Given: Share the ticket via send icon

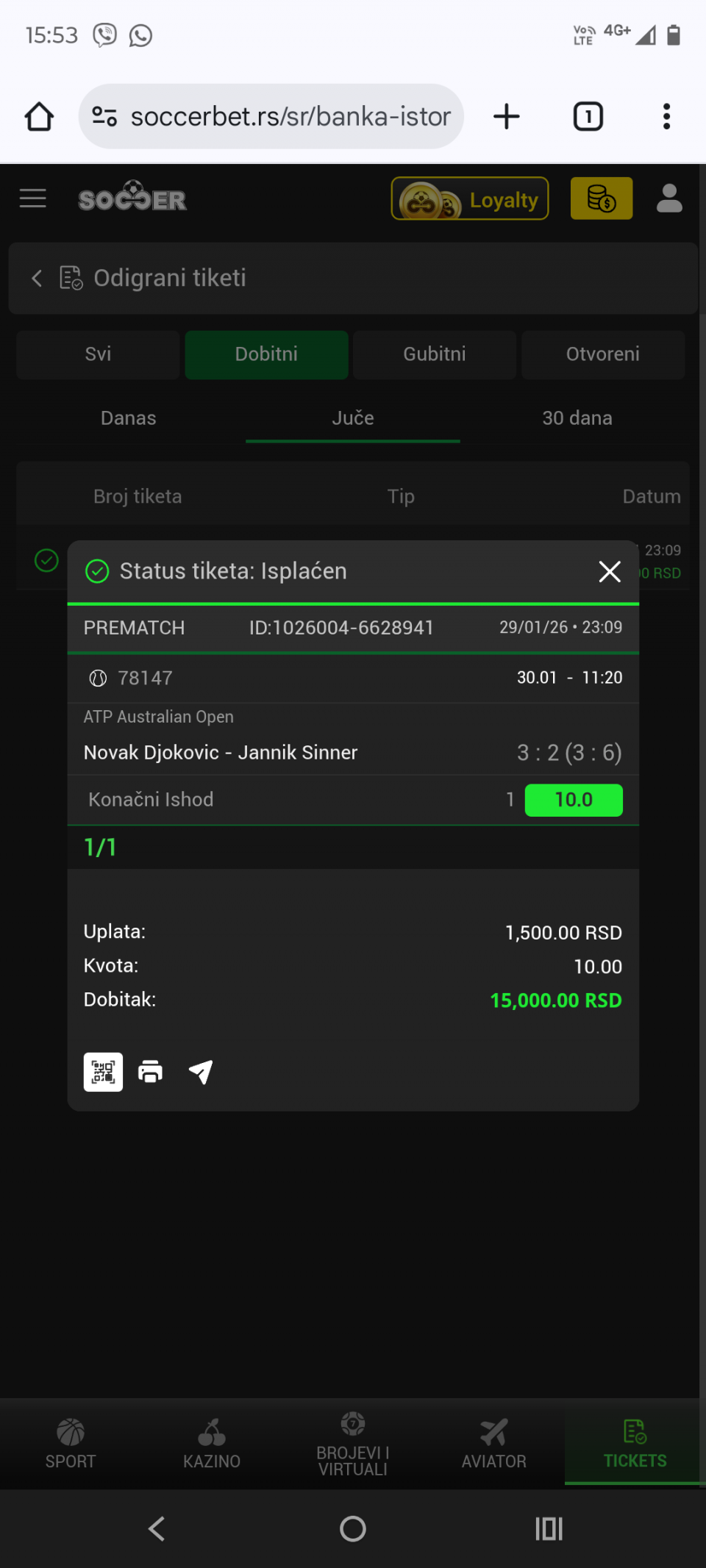Looking at the screenshot, I should tap(201, 1072).
